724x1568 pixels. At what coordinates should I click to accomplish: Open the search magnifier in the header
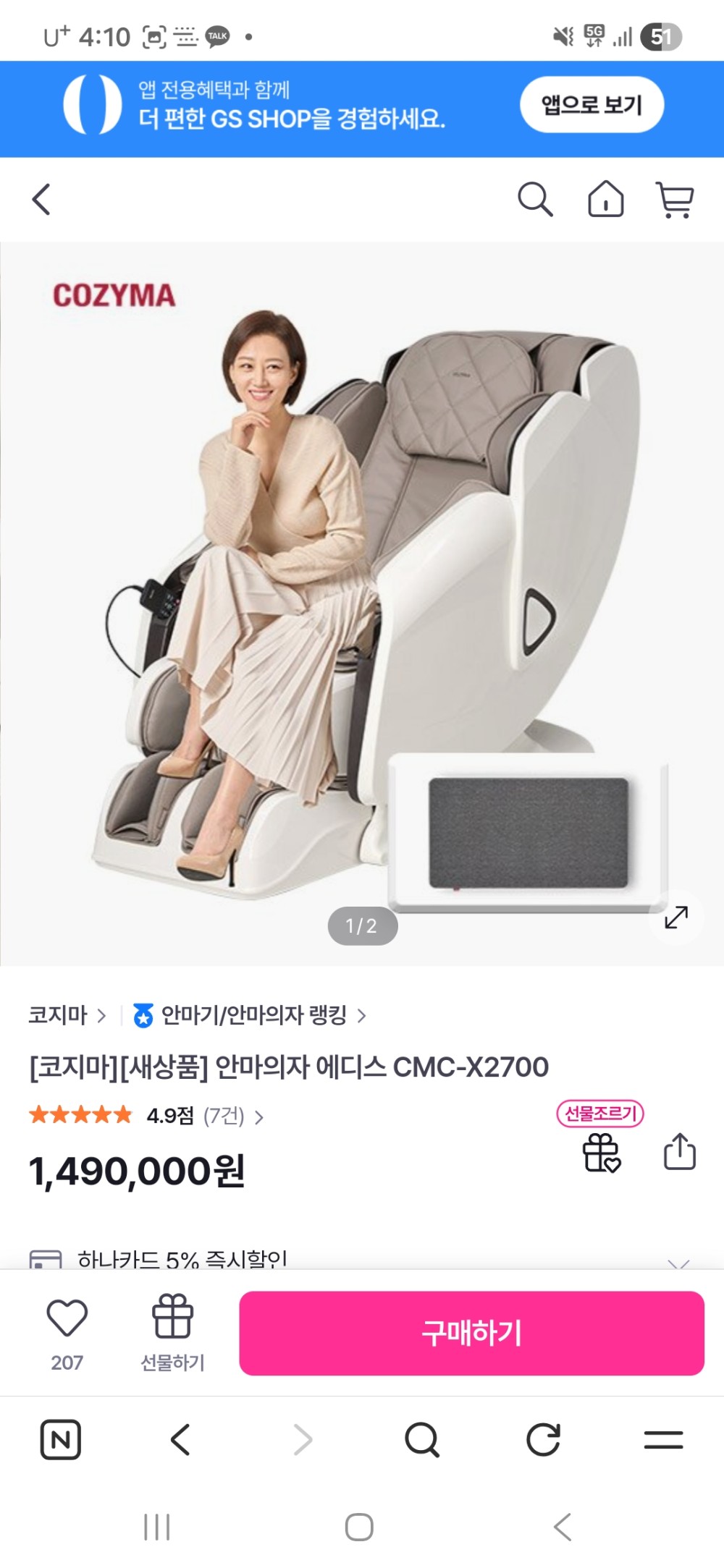[535, 200]
